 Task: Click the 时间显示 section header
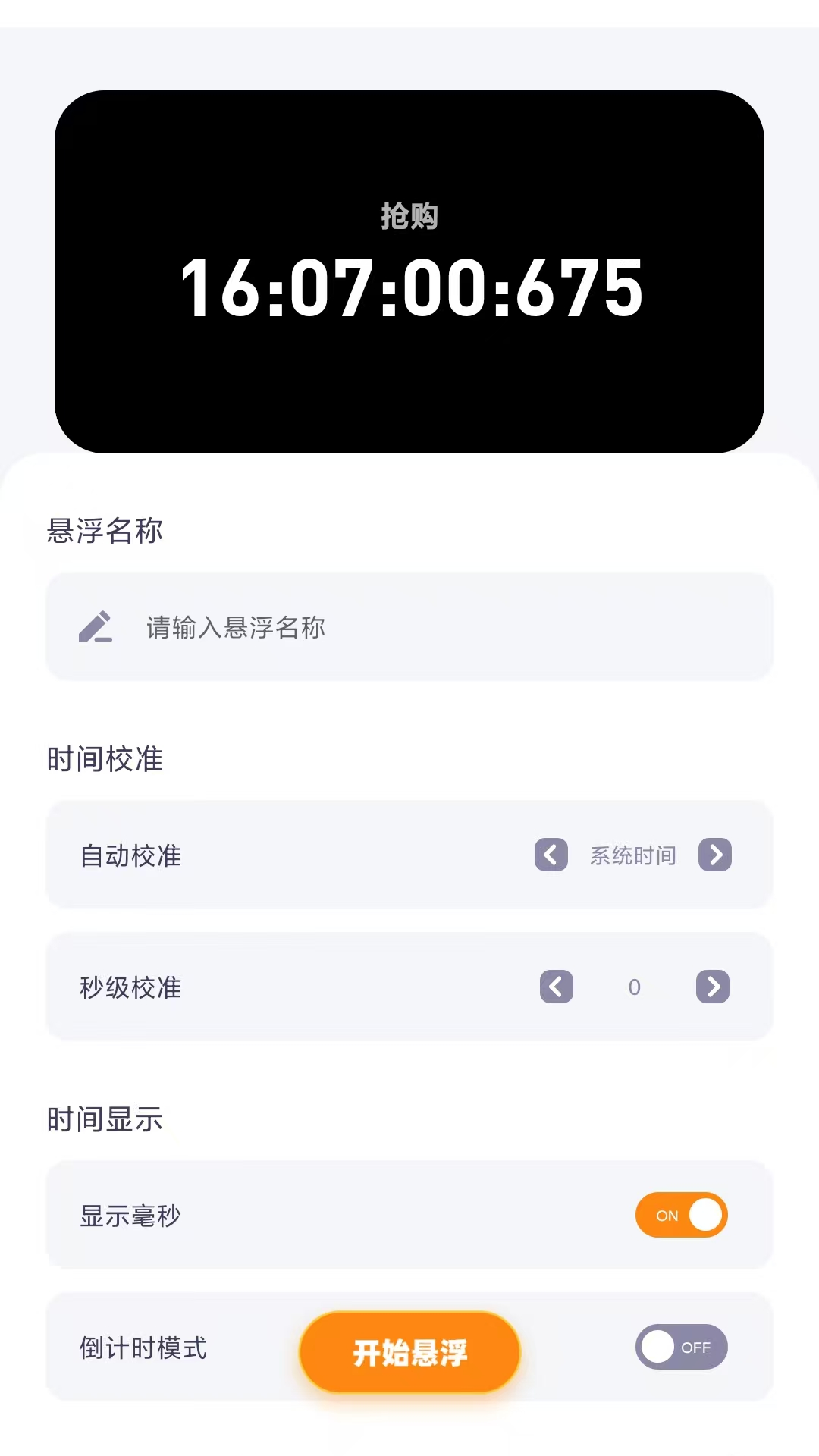(105, 1119)
